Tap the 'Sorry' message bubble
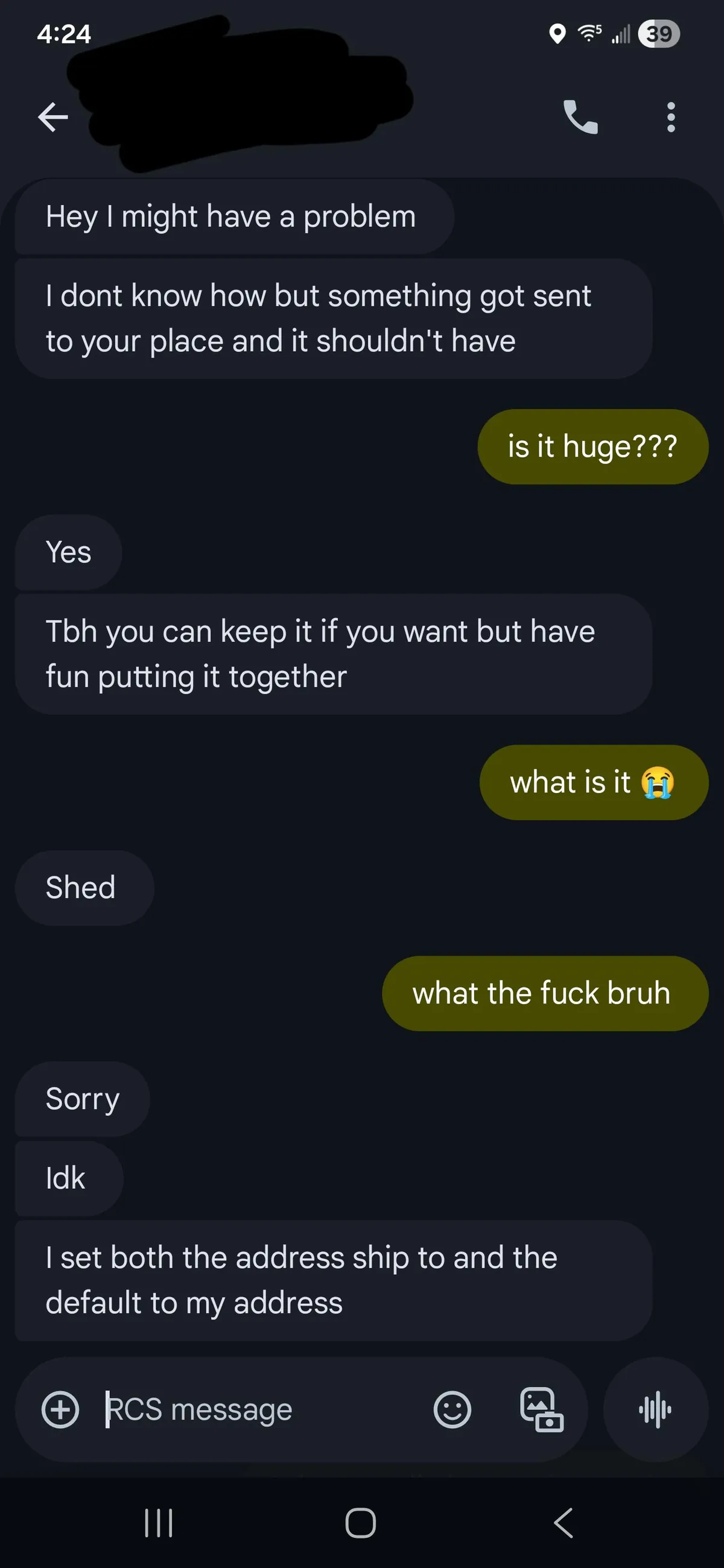Viewport: 724px width, 1568px height. click(81, 1099)
